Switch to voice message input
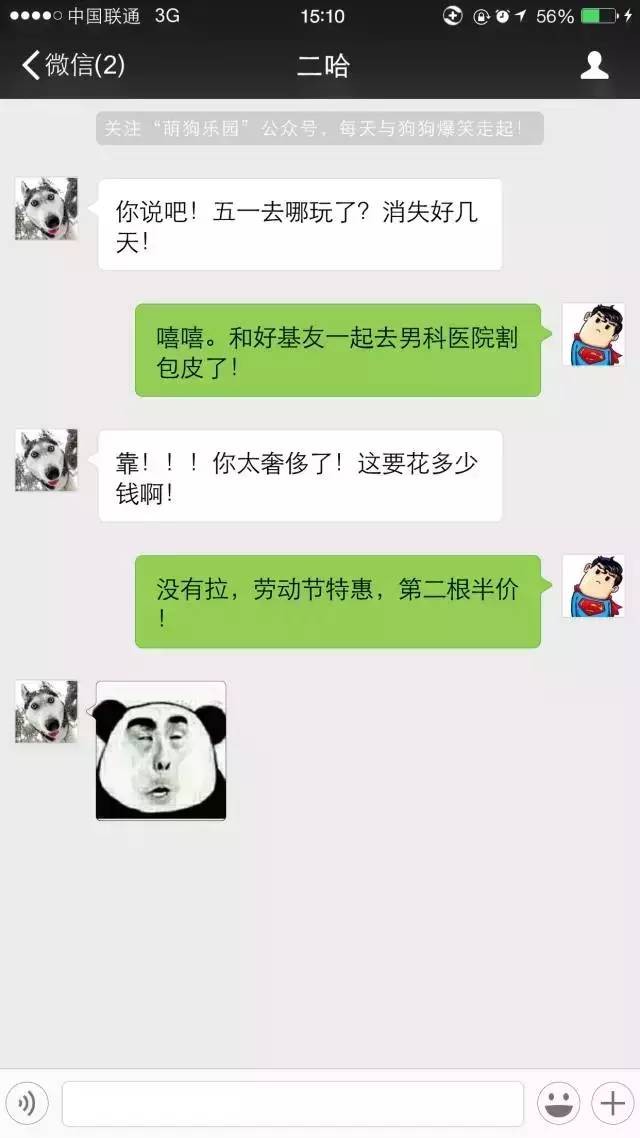The height and width of the screenshot is (1138, 640). tap(27, 1103)
